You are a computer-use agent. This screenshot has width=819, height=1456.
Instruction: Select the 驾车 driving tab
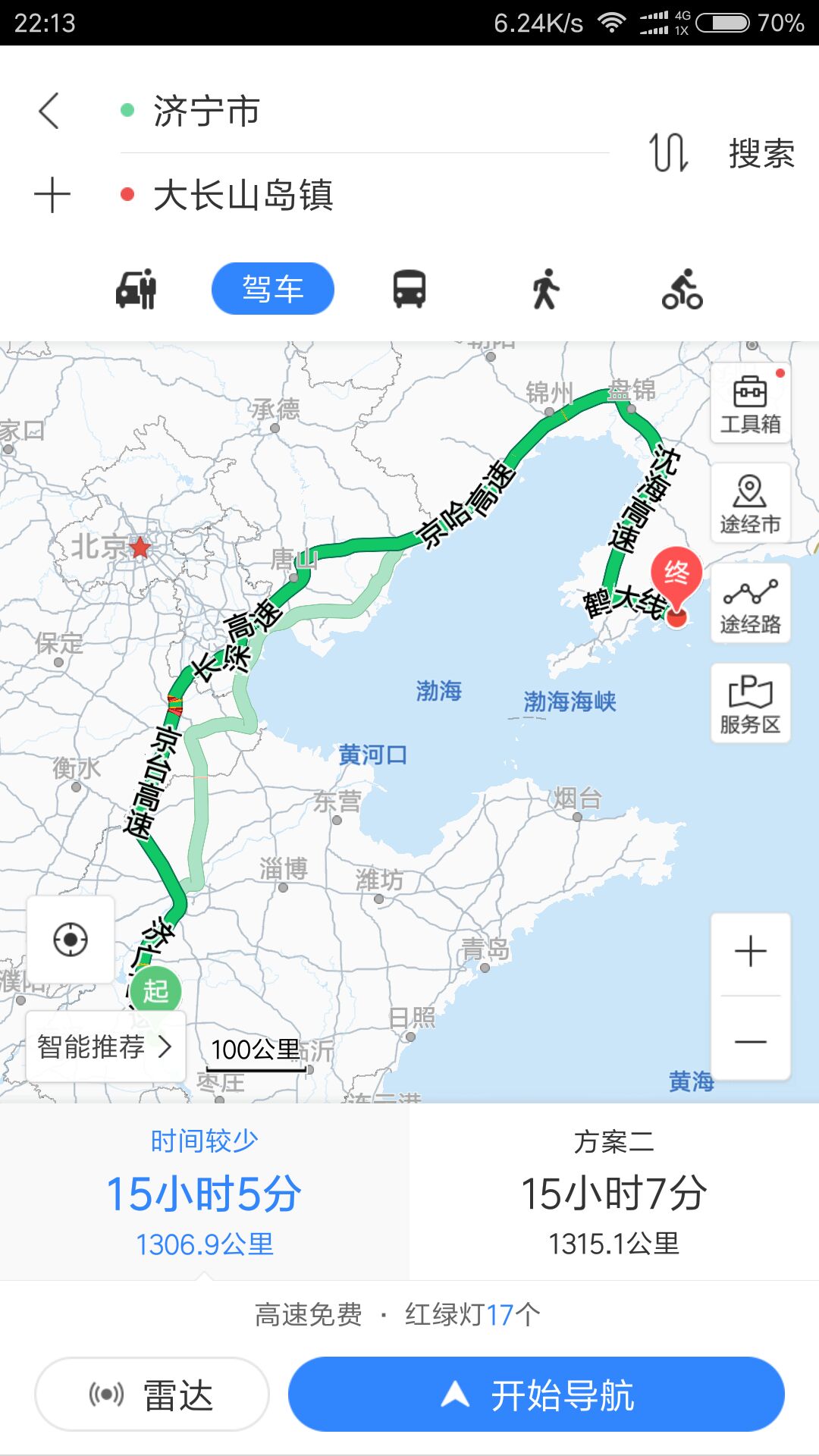click(x=273, y=289)
